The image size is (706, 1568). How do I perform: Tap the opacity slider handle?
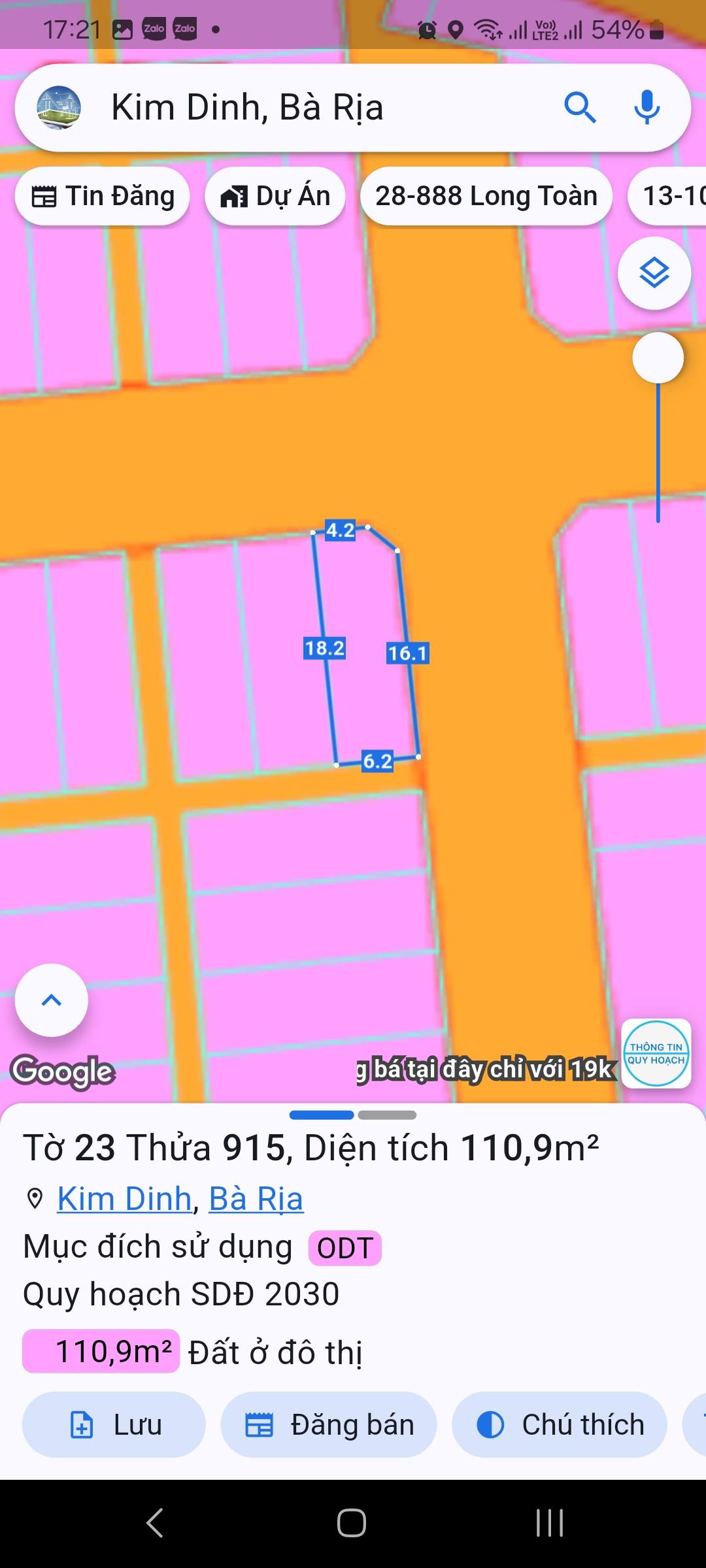click(x=658, y=358)
